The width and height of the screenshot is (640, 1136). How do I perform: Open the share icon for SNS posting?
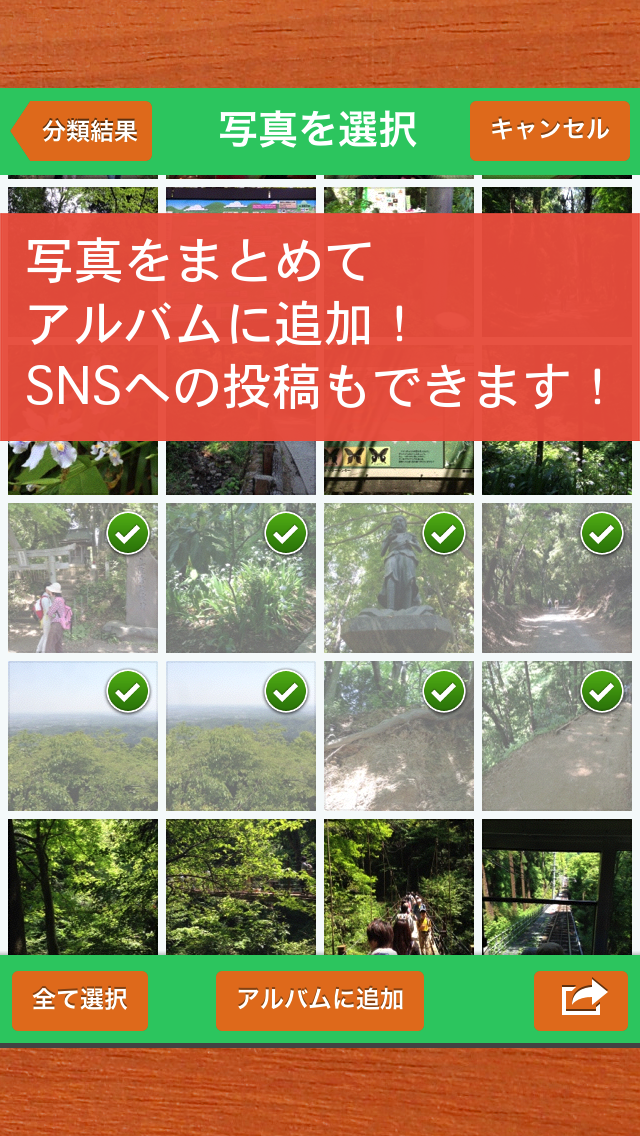(x=581, y=1001)
